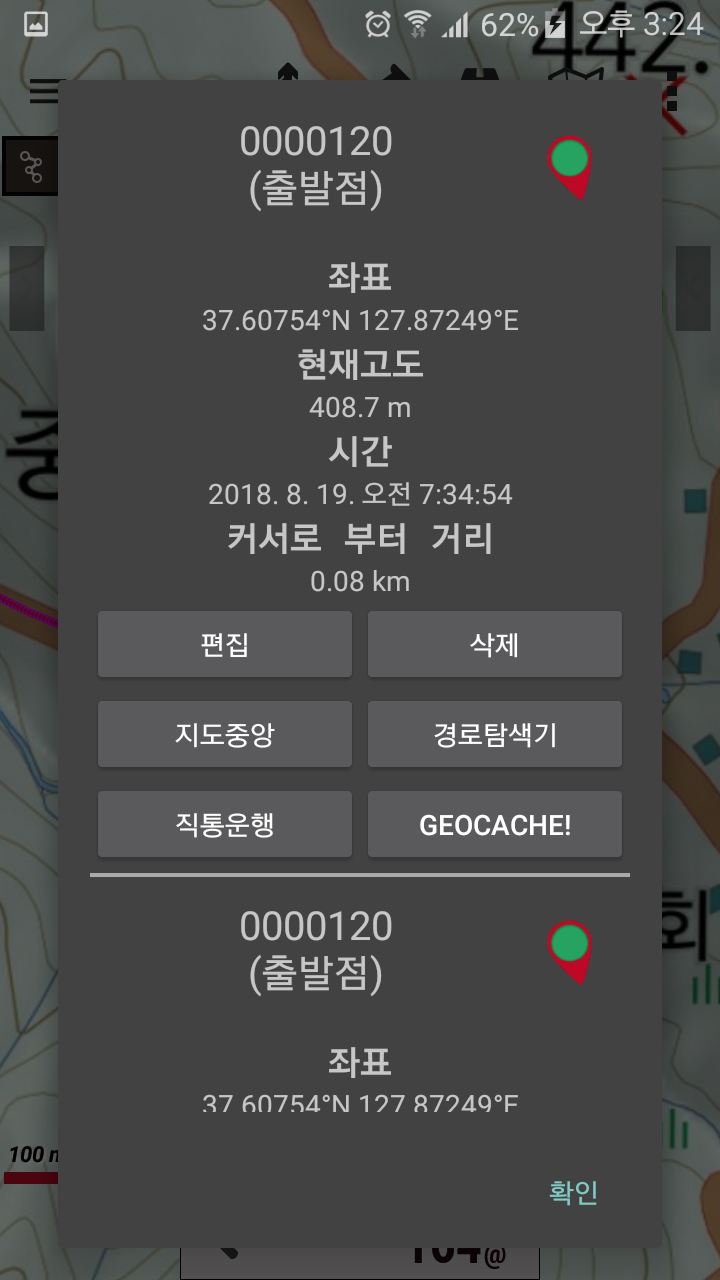
Task: Center map via 지도중앙 button
Action: [x=224, y=734]
